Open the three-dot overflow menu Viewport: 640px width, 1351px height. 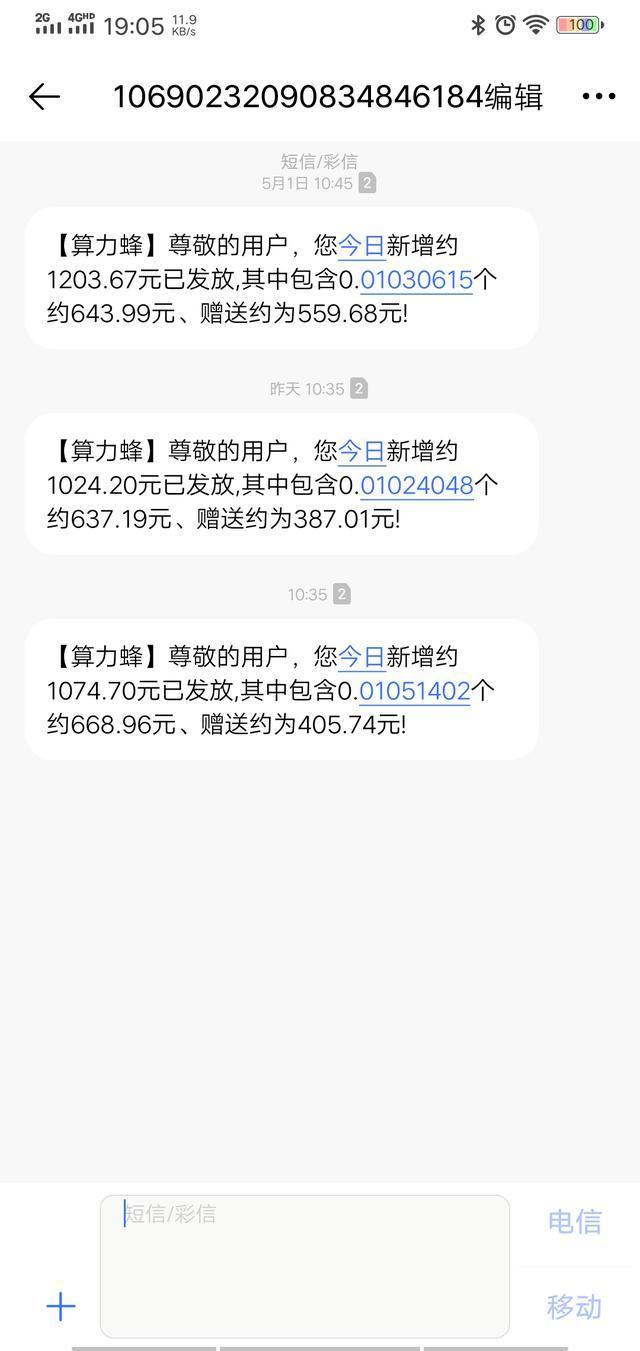(598, 97)
